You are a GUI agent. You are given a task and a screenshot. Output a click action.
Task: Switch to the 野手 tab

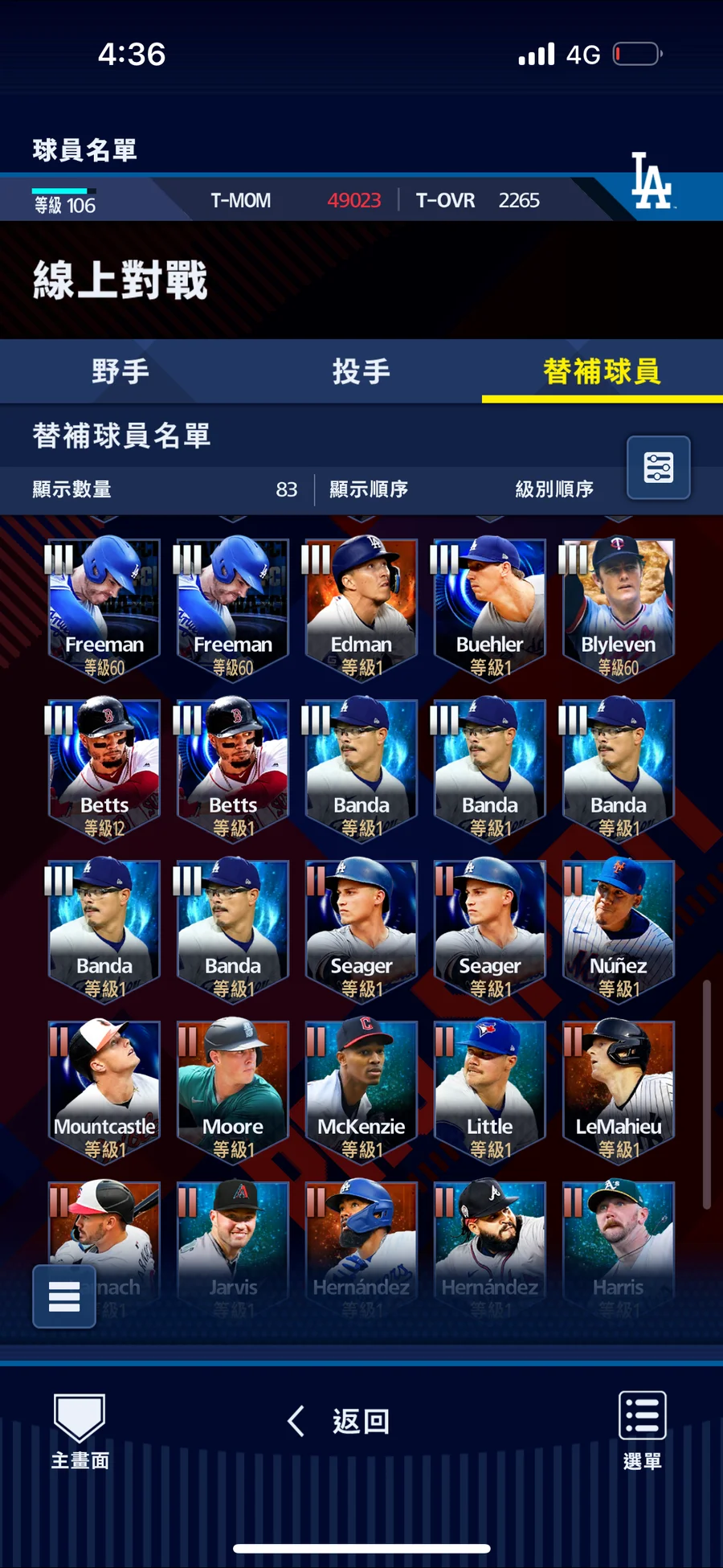(x=120, y=371)
